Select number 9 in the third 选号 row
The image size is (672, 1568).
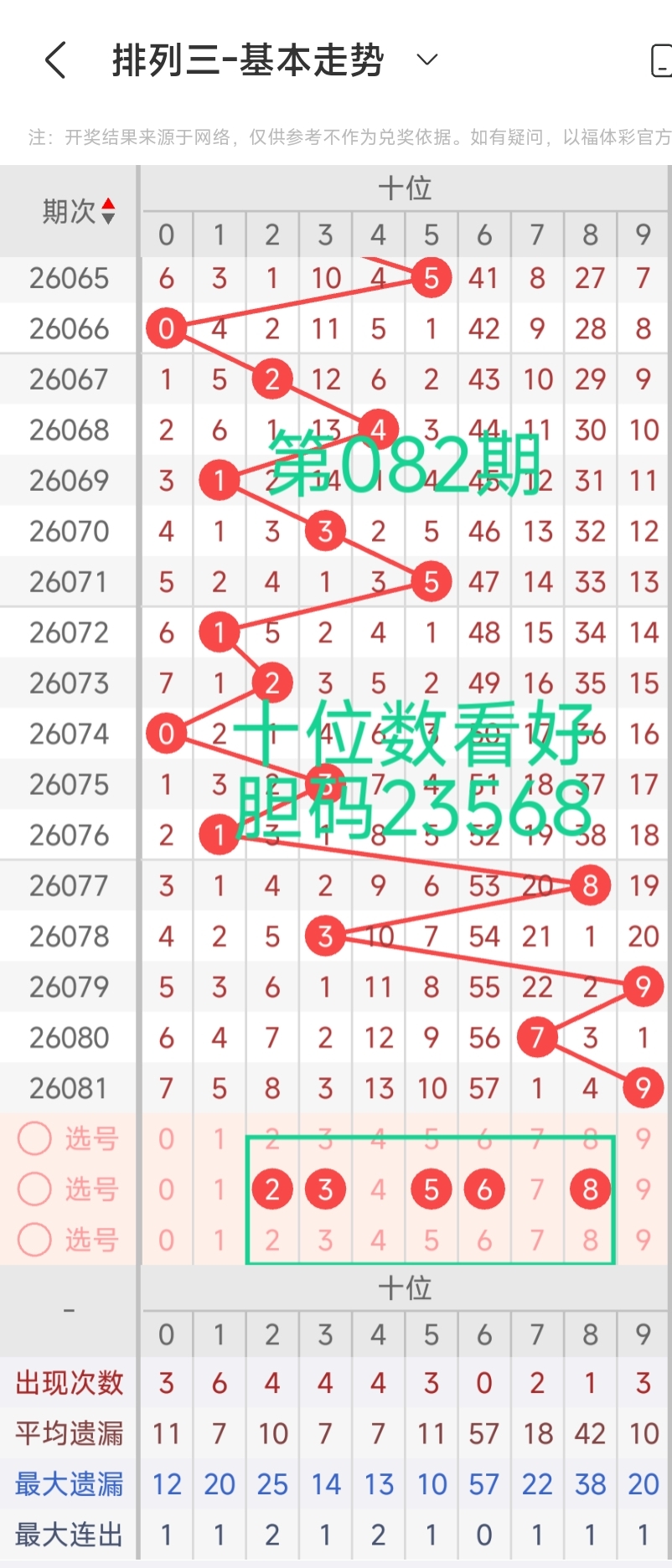643,1240
